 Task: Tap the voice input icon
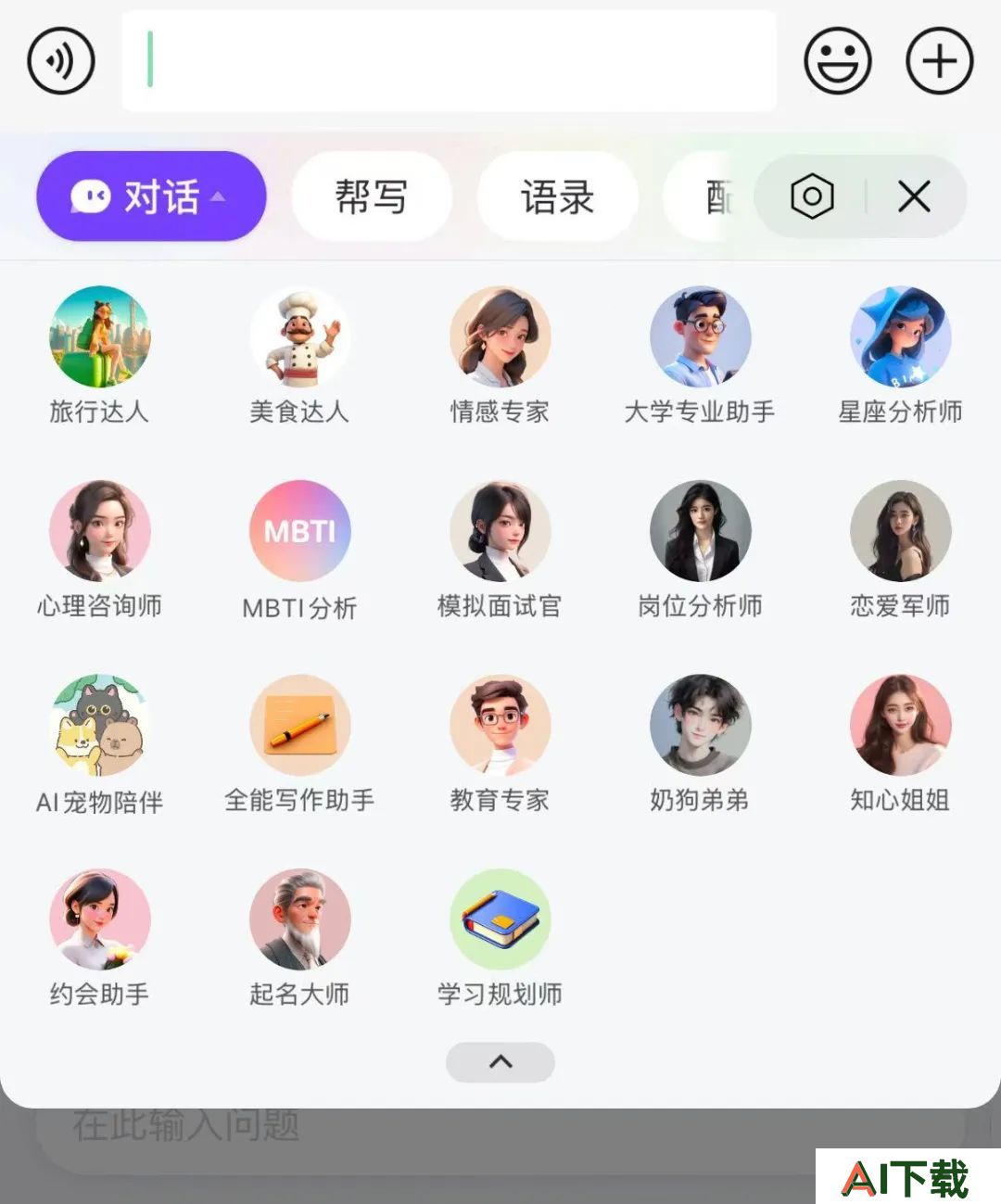61,61
